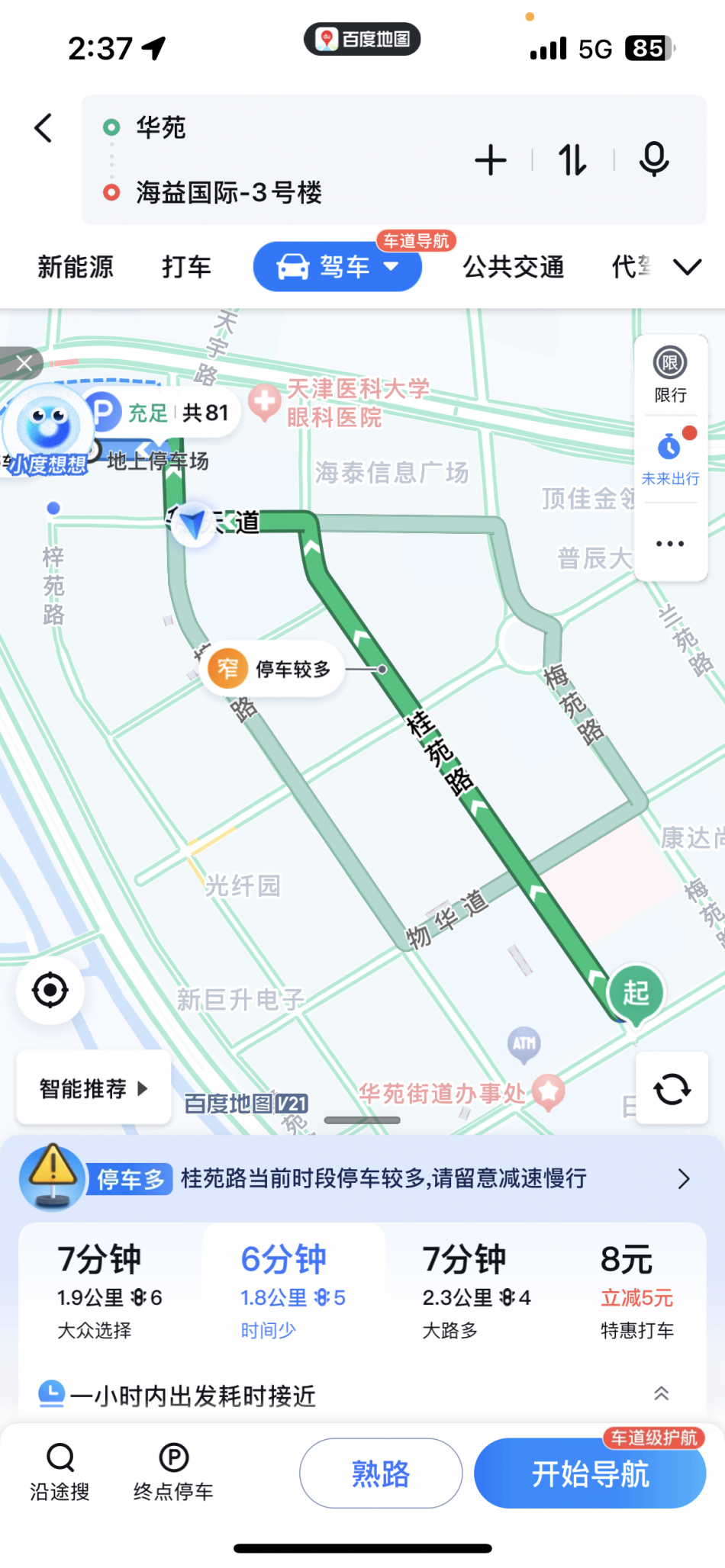Switch to the 打车 tab
Viewport: 725px width, 1568px height.
pos(186,267)
